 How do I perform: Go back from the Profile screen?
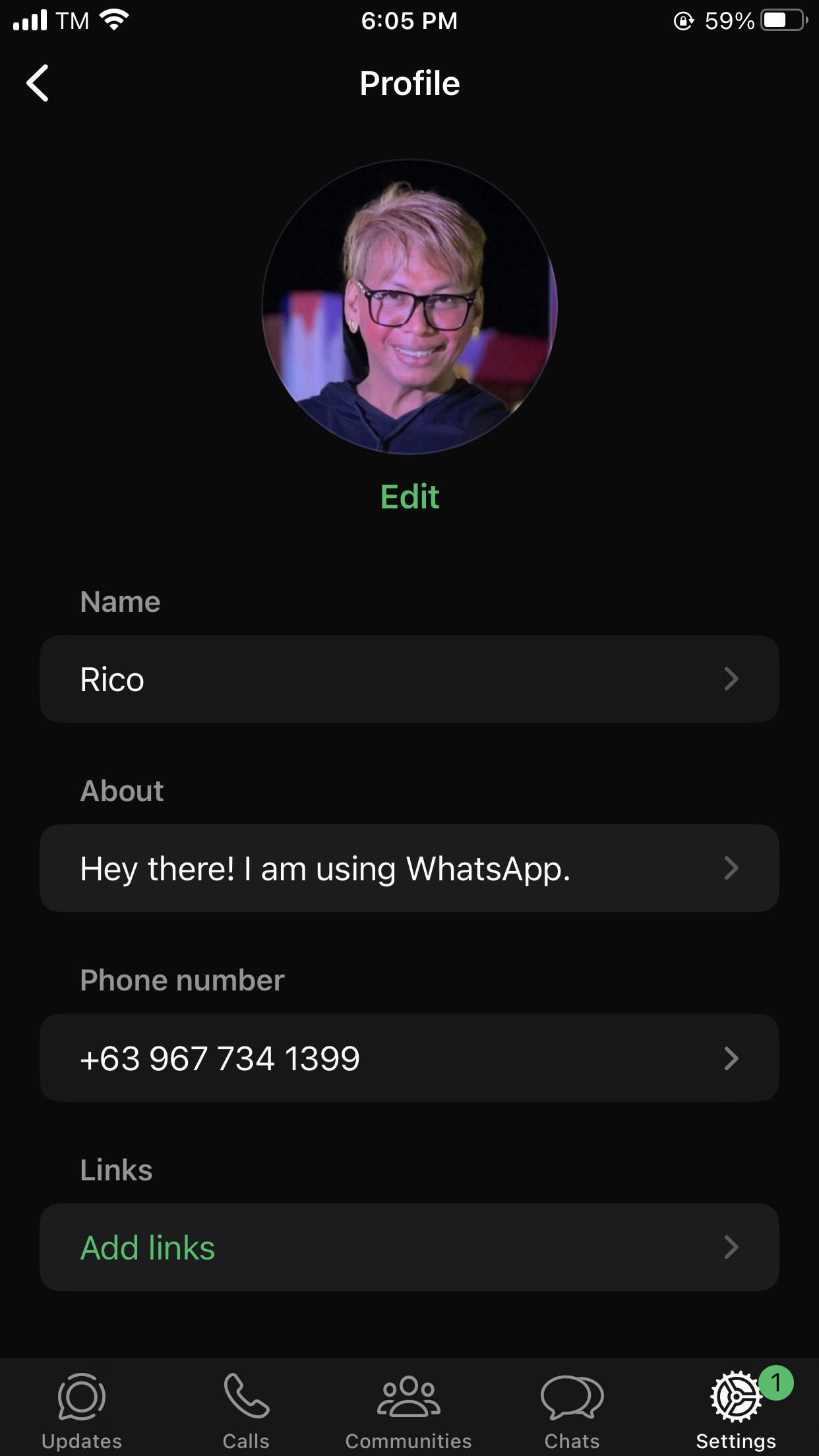coord(38,83)
